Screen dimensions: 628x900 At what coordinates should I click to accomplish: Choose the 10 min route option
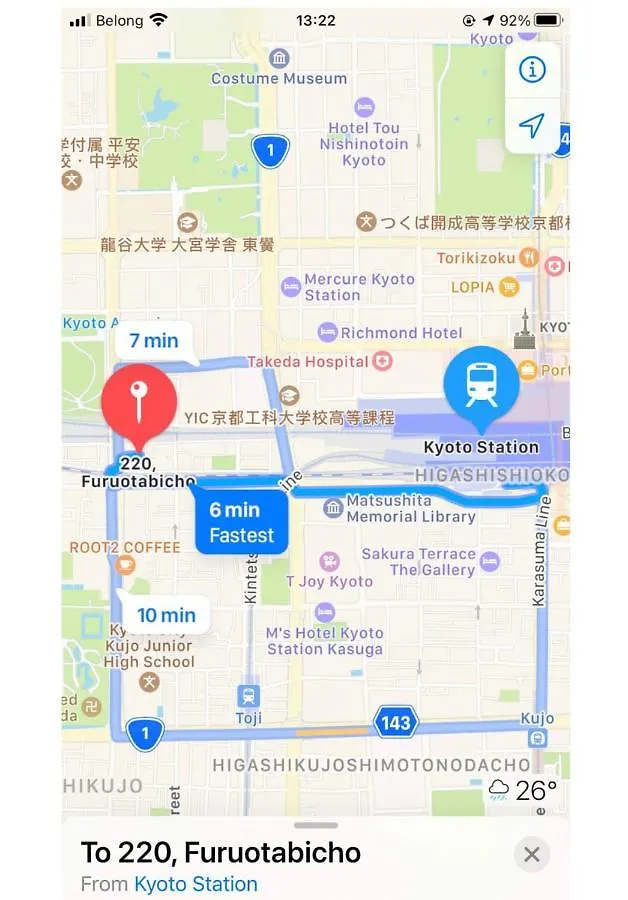(x=167, y=615)
